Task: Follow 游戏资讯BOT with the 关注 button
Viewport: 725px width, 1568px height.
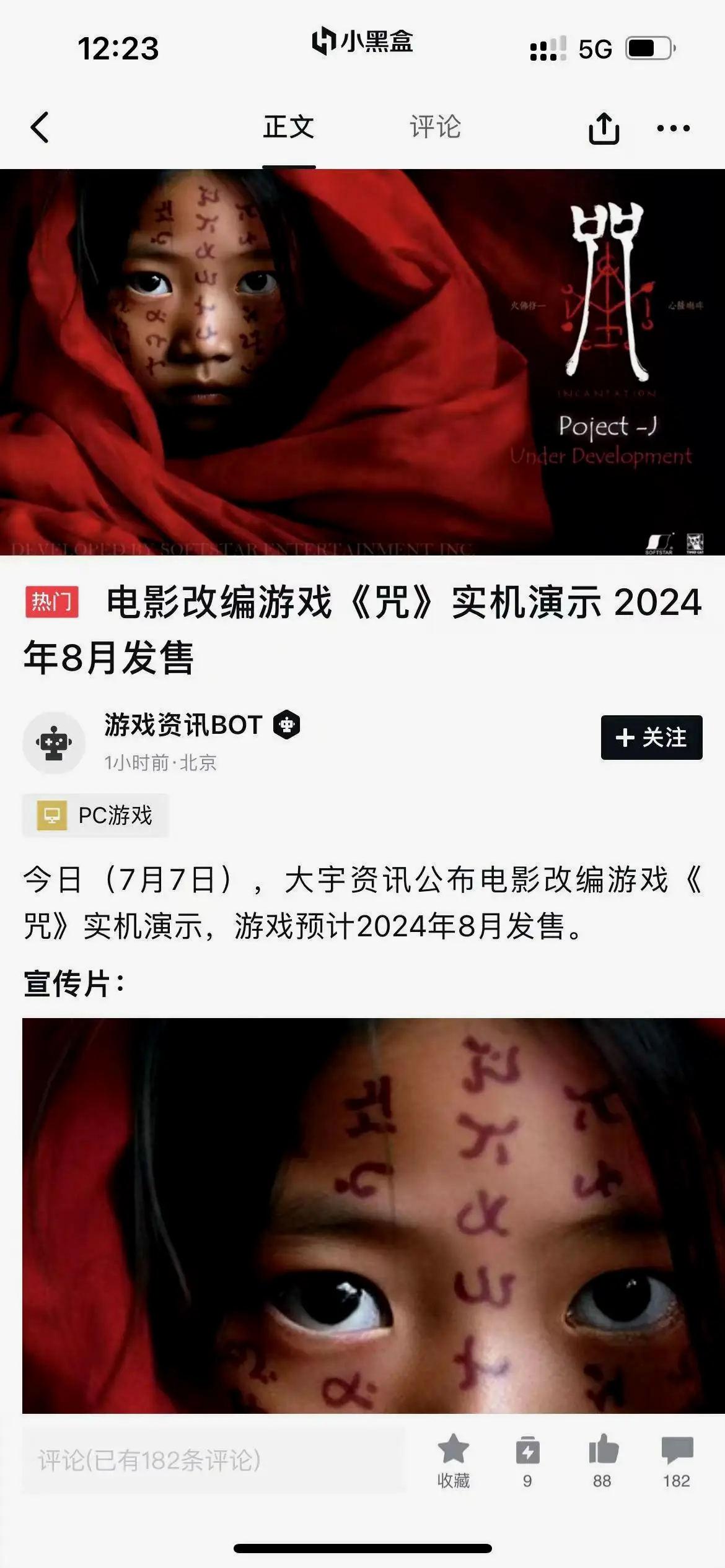Action: (x=651, y=737)
